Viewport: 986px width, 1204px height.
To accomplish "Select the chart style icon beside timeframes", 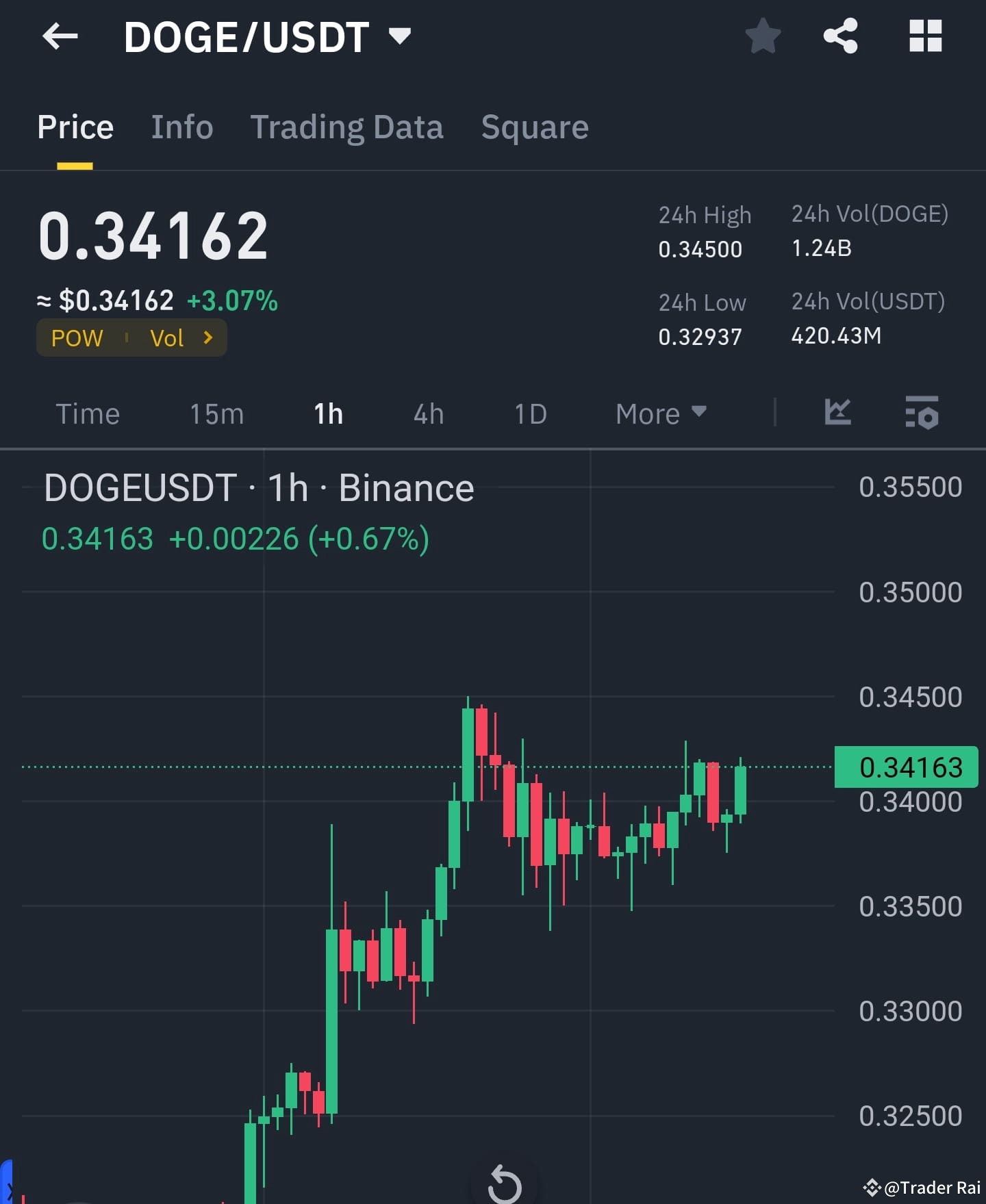I will coord(837,413).
